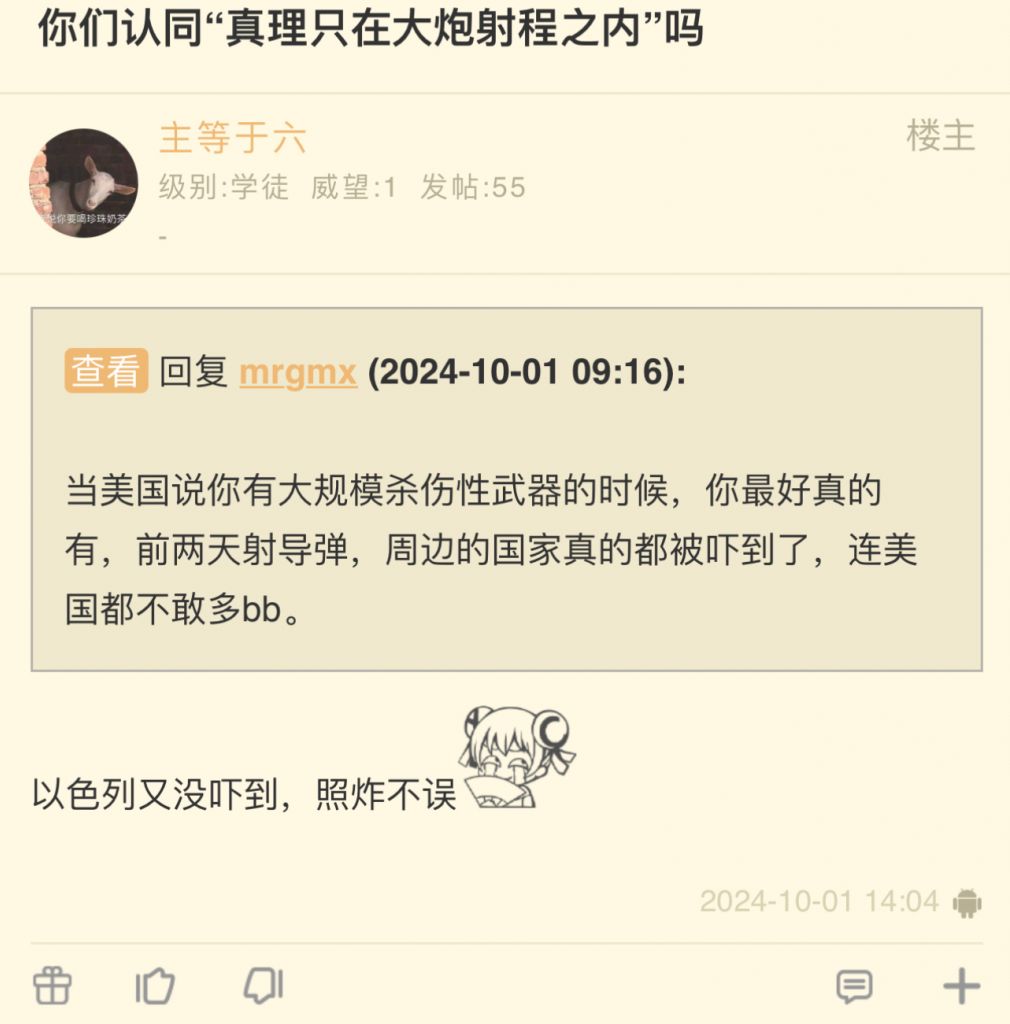1010x1024 pixels.
Task: Tap the 查看 button in the quoted reply
Action: coord(106,371)
